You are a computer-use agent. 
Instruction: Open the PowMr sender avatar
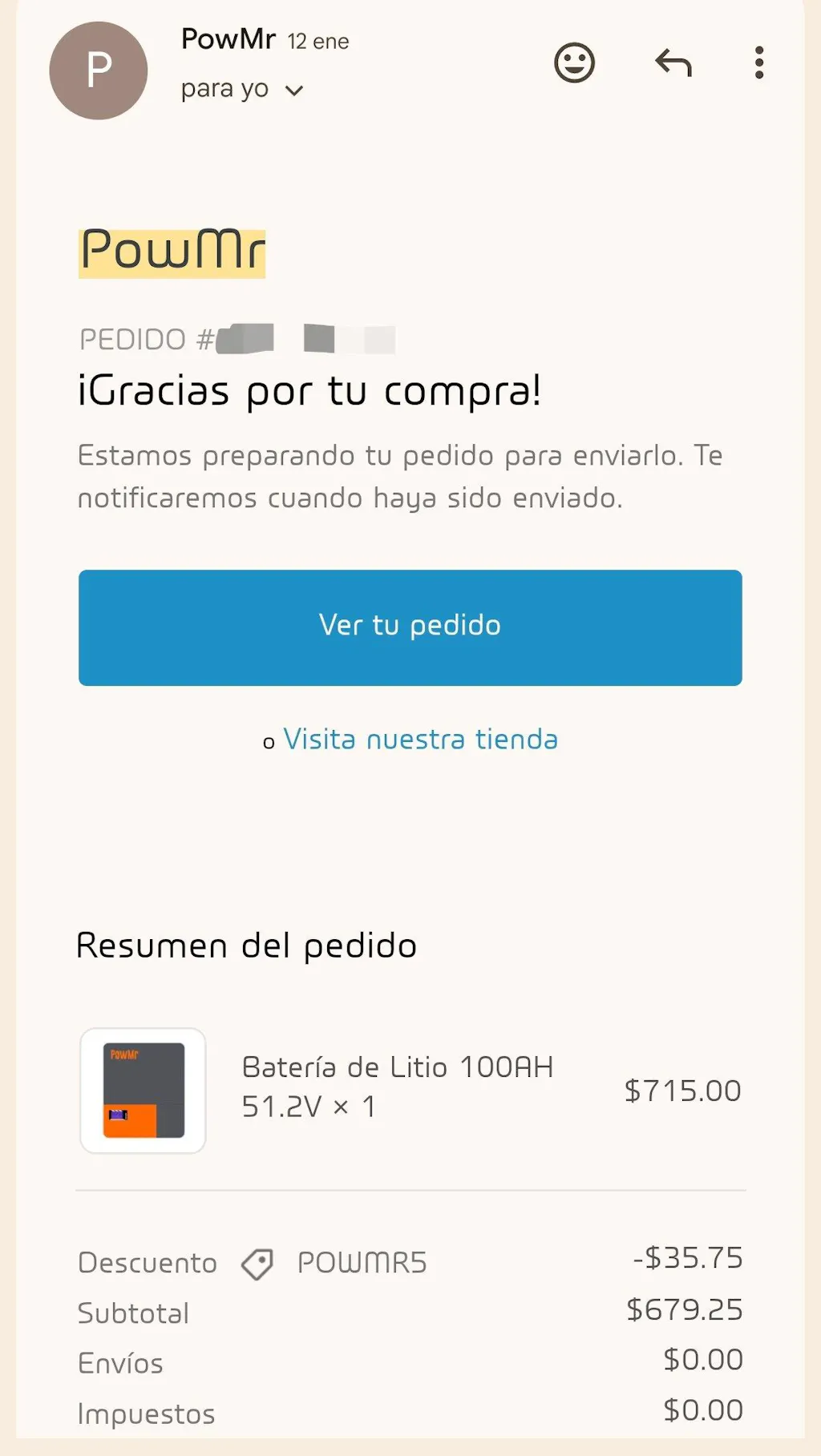pyautogui.click(x=99, y=71)
